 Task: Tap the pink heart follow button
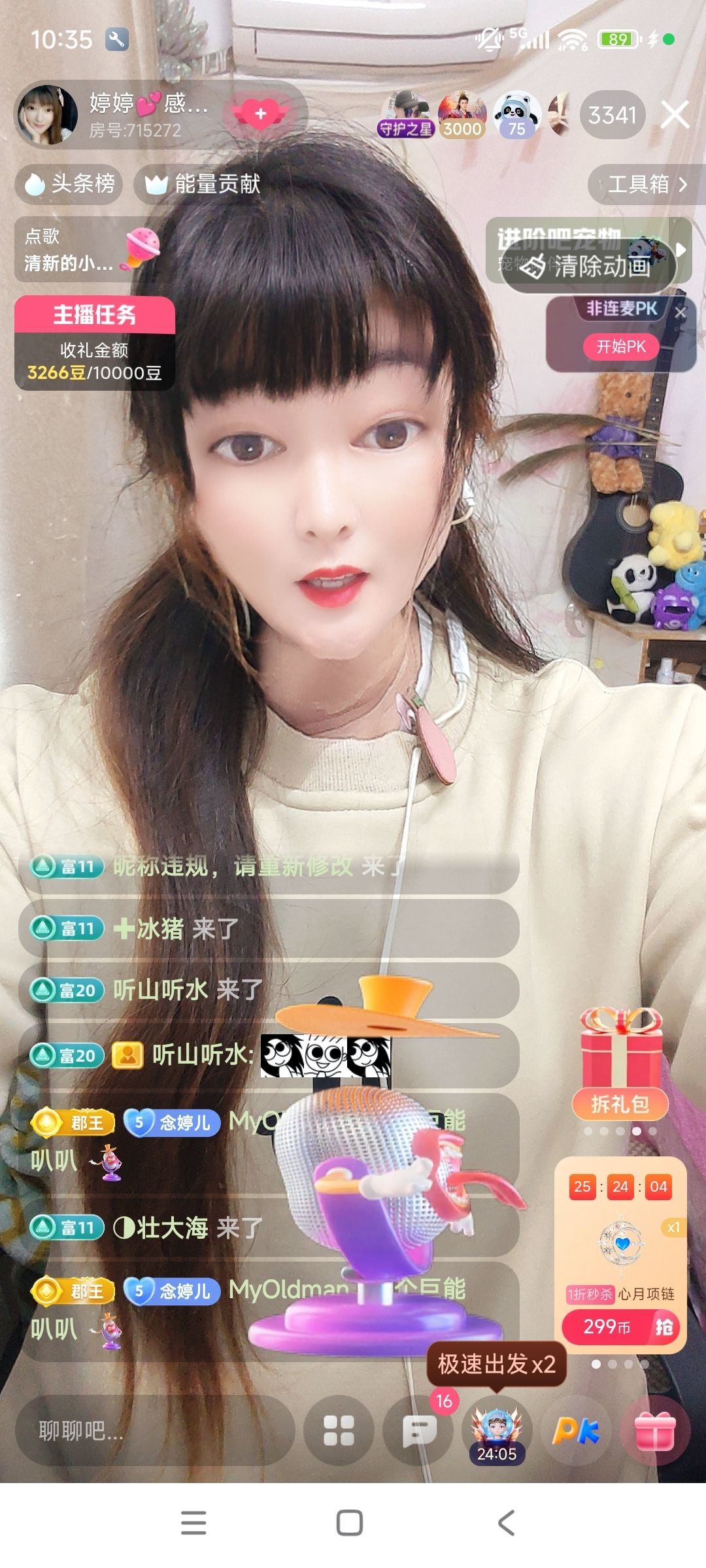point(260,114)
